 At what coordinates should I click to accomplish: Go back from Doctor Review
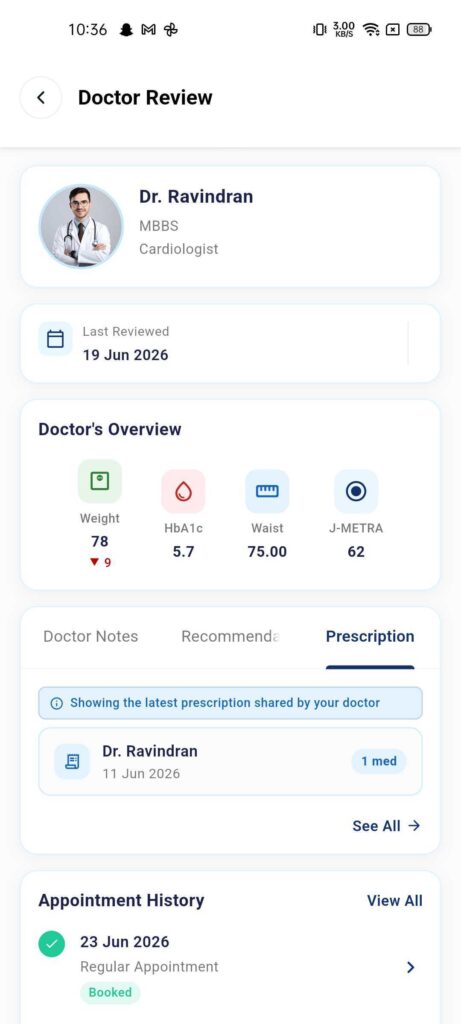[x=40, y=98]
